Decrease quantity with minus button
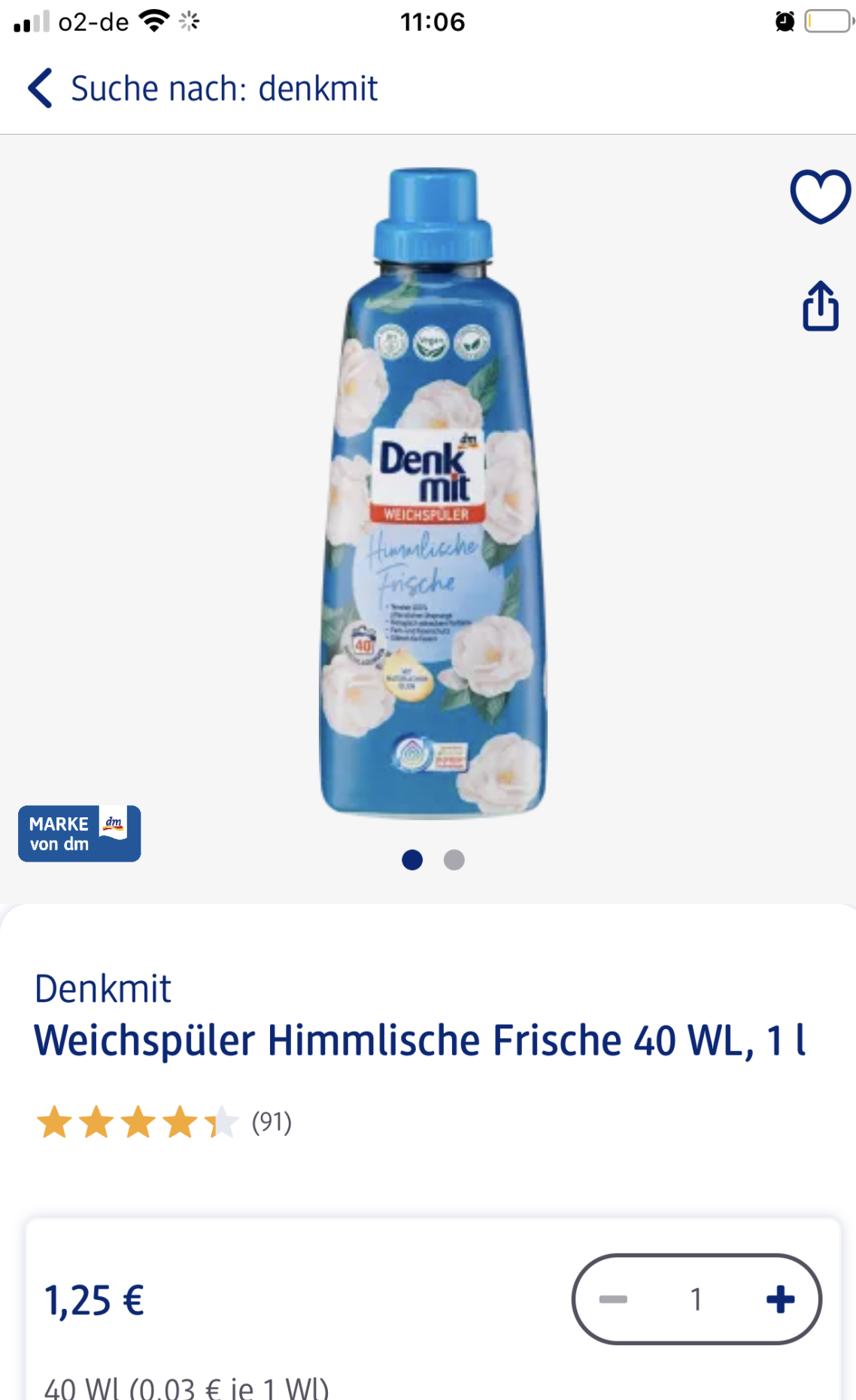 click(613, 1299)
